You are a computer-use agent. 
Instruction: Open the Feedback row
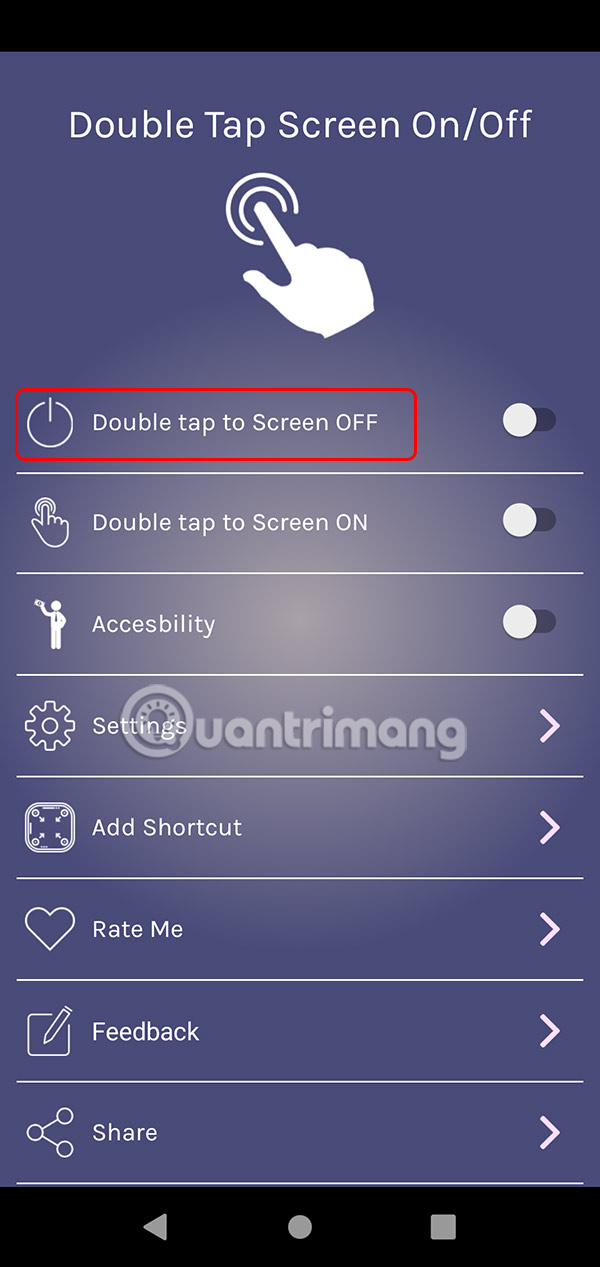(300, 1031)
